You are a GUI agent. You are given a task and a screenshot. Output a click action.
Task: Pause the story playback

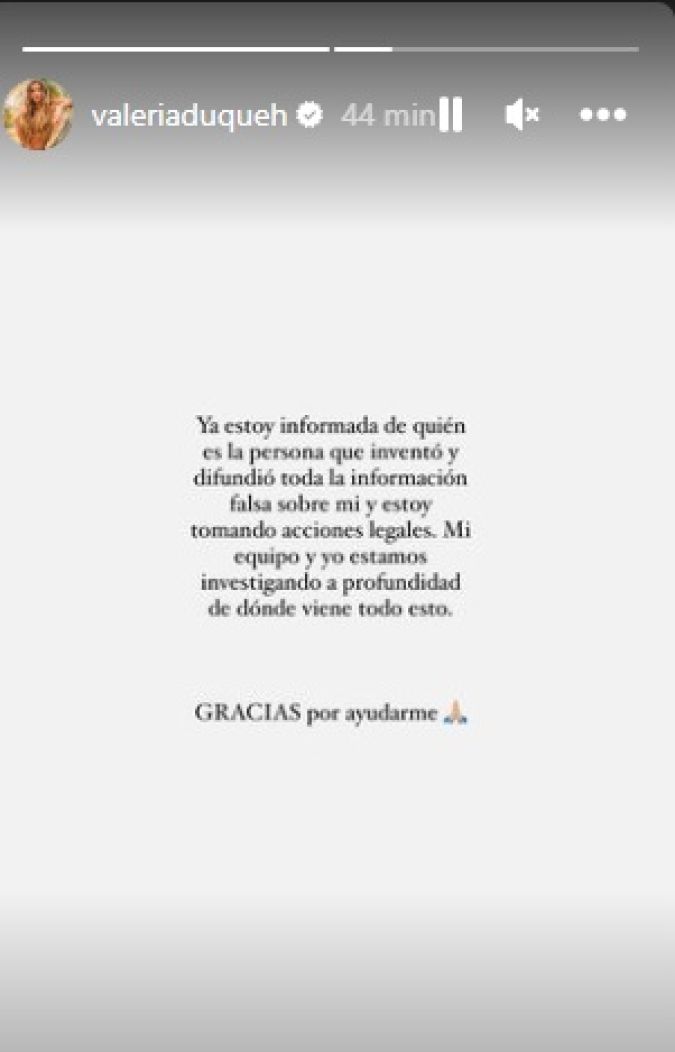click(x=450, y=115)
